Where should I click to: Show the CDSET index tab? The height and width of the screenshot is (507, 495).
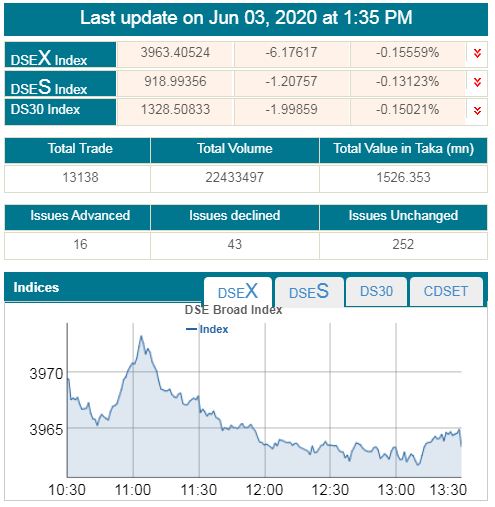point(446,291)
